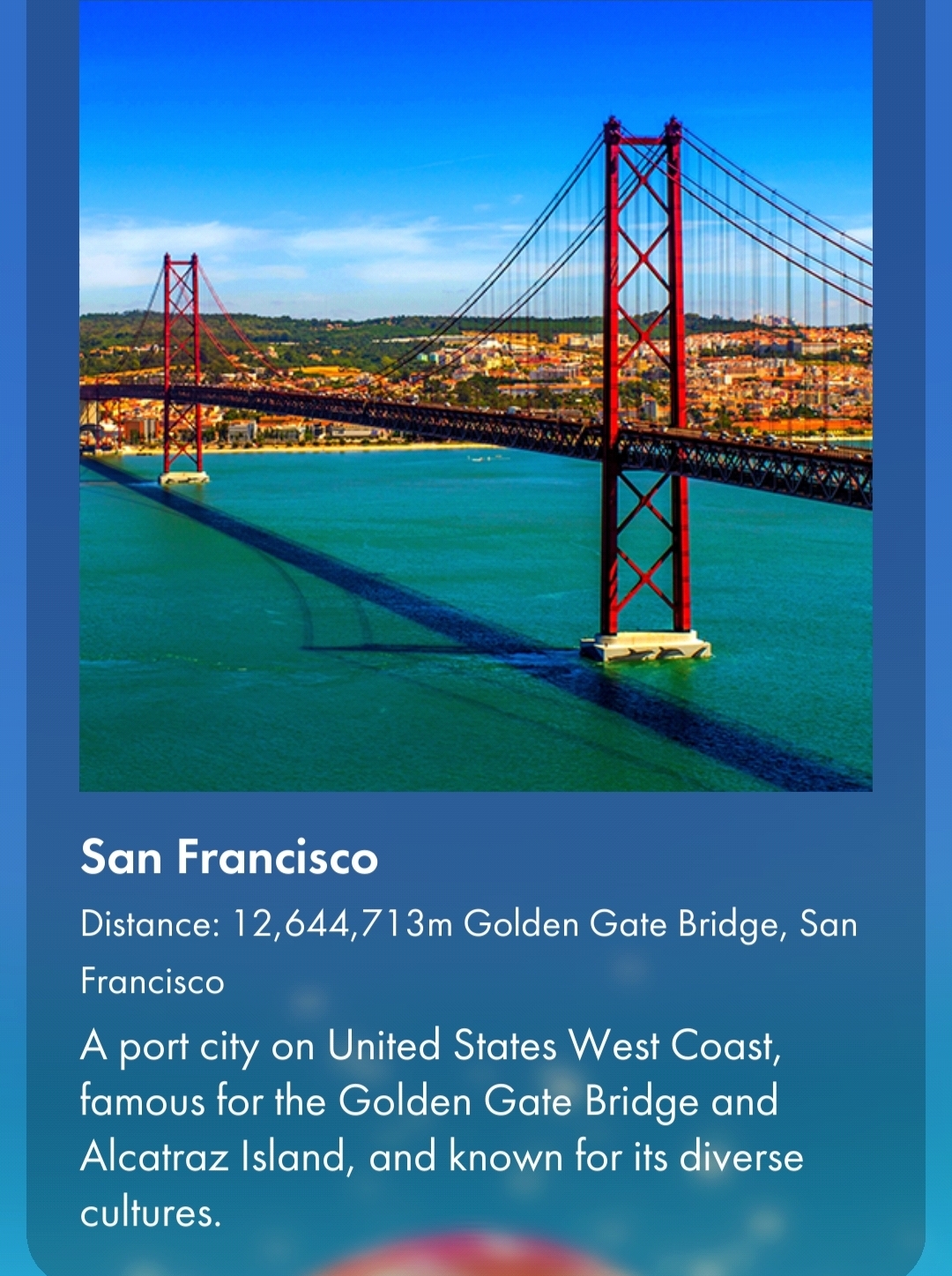Image resolution: width=952 pixels, height=1276 pixels.
Task: Open the San Francisco bridge photo
Action: pyautogui.click(x=476, y=397)
